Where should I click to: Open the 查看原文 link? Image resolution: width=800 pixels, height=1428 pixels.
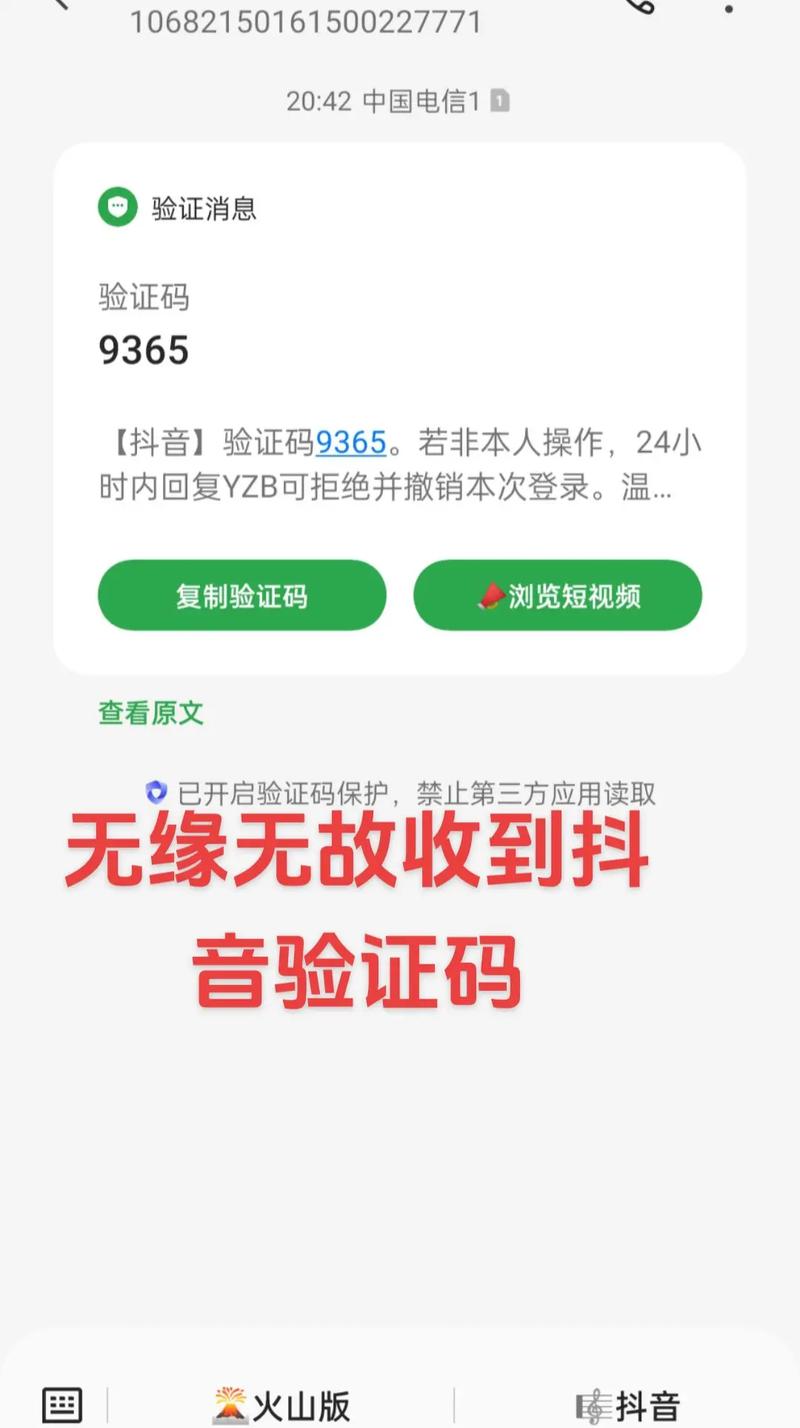[148, 713]
